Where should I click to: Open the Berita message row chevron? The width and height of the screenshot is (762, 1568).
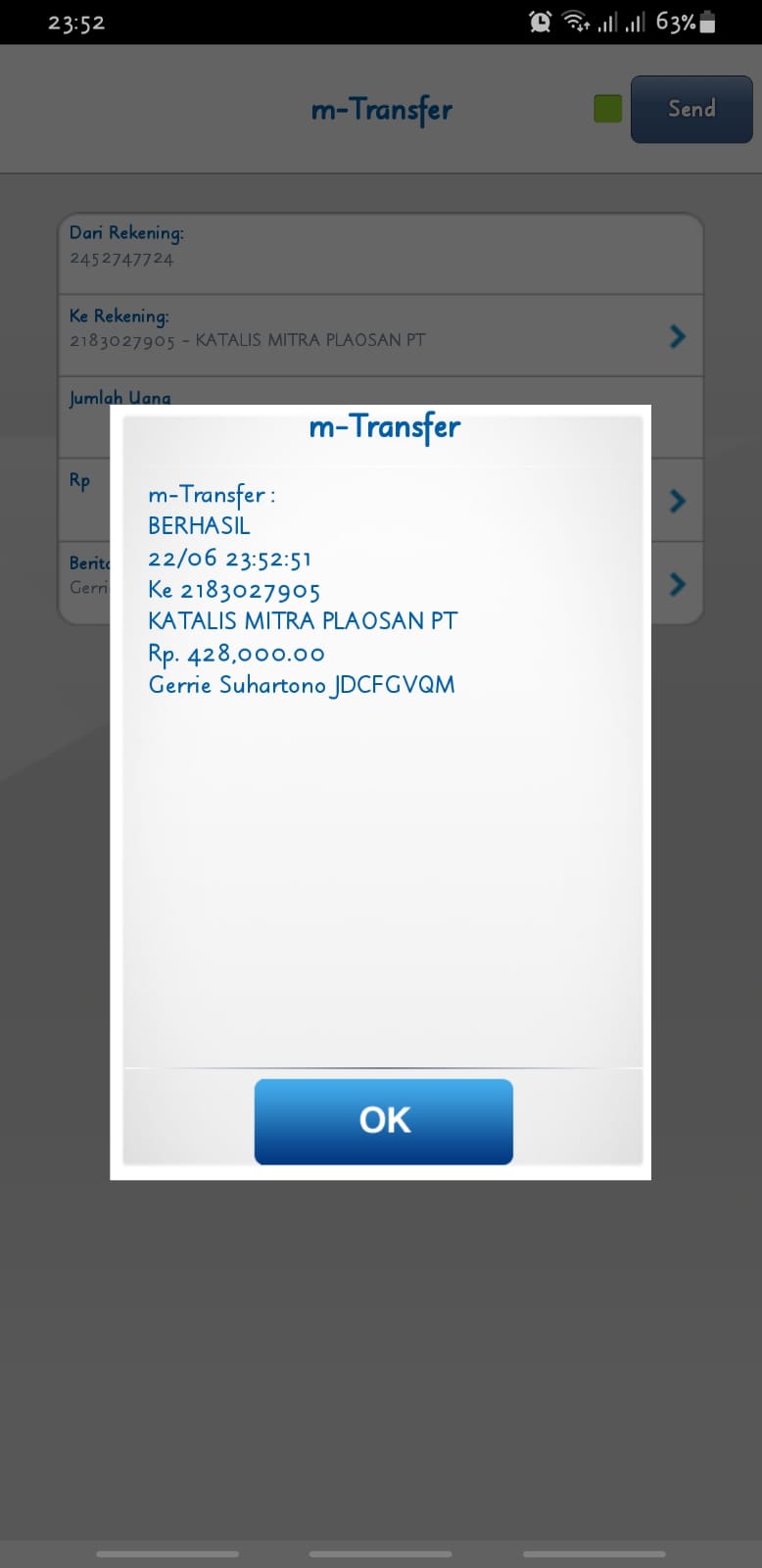pyautogui.click(x=677, y=584)
